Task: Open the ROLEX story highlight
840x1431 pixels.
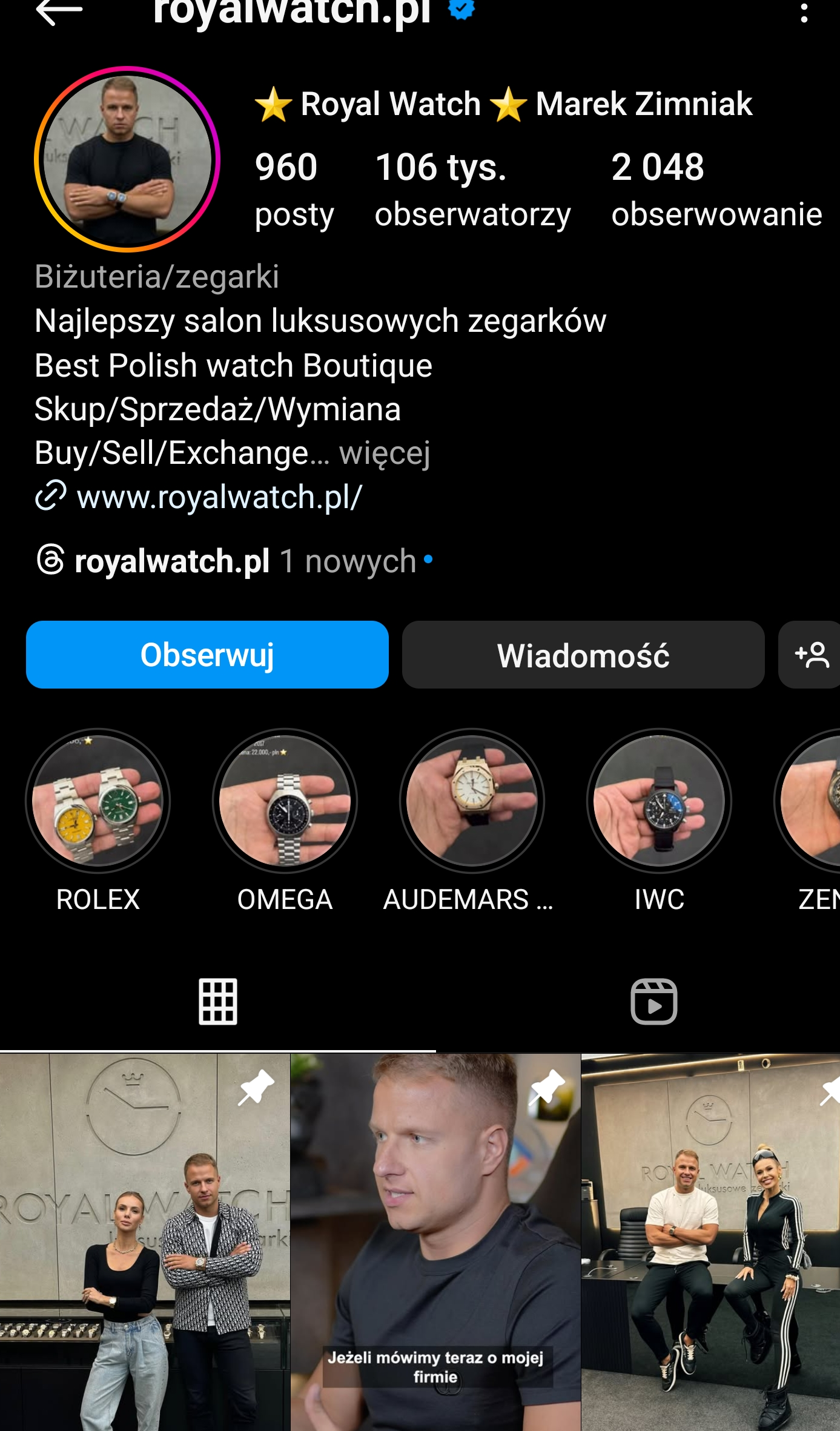Action: [x=98, y=801]
